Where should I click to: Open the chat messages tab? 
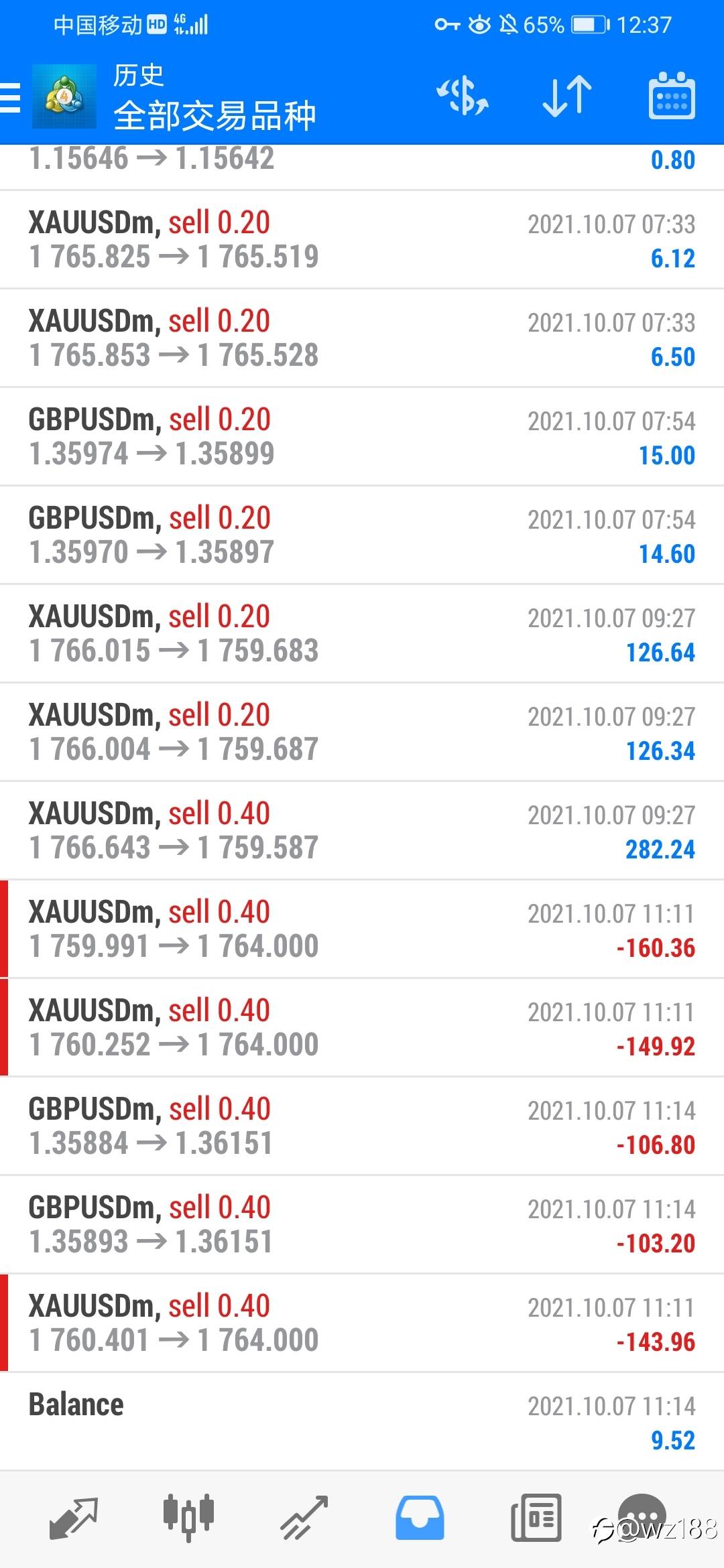(642, 1516)
